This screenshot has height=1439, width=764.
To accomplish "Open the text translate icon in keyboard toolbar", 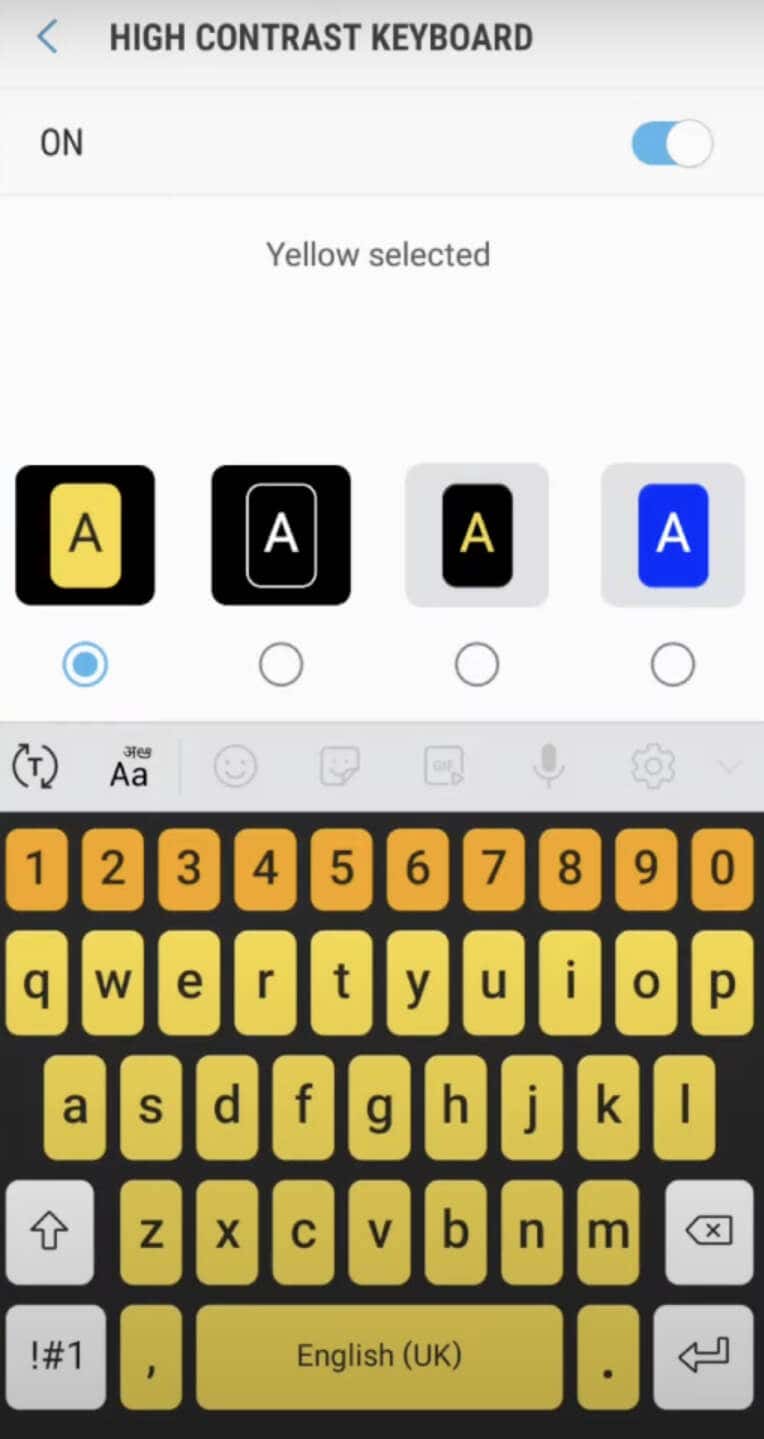I will [35, 767].
